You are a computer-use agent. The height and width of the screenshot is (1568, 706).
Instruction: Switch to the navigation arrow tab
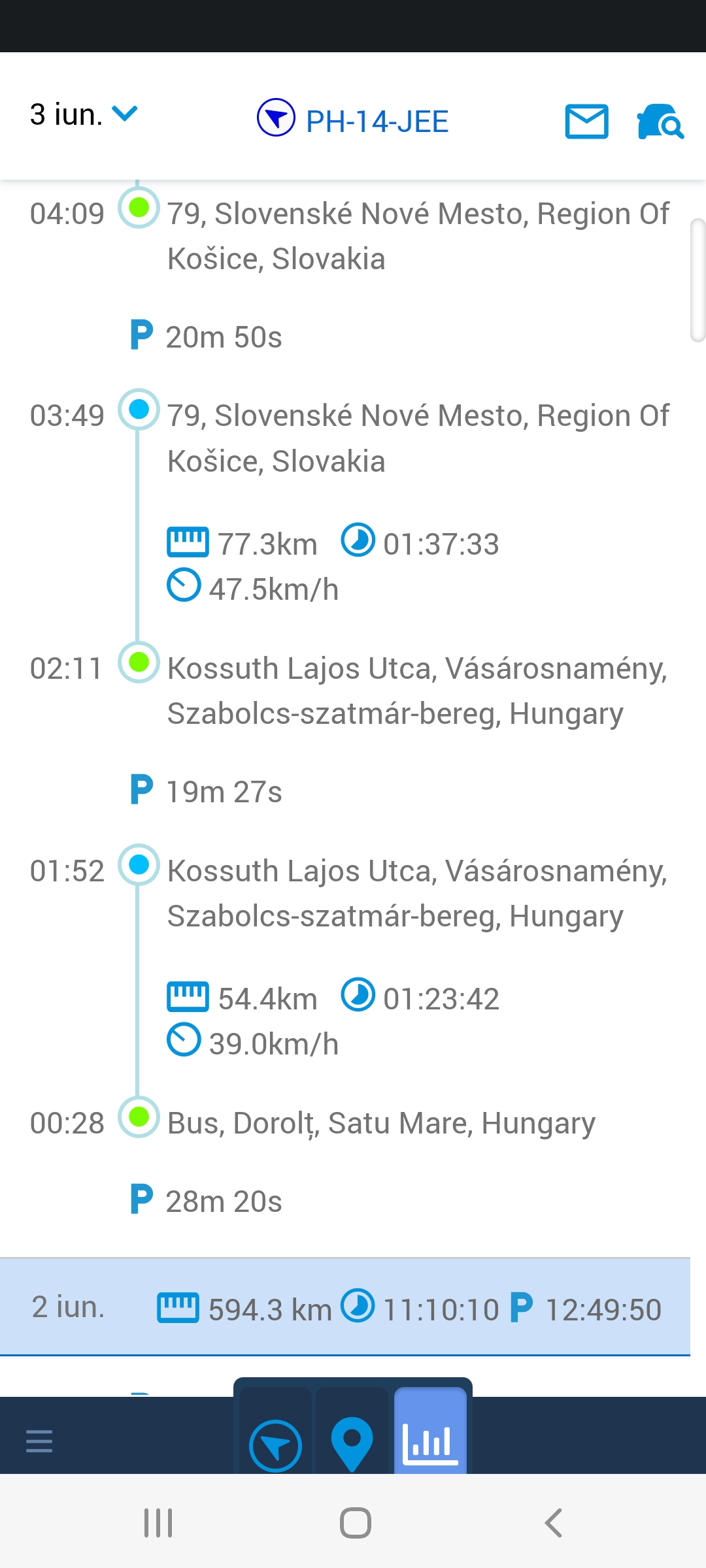click(275, 1445)
